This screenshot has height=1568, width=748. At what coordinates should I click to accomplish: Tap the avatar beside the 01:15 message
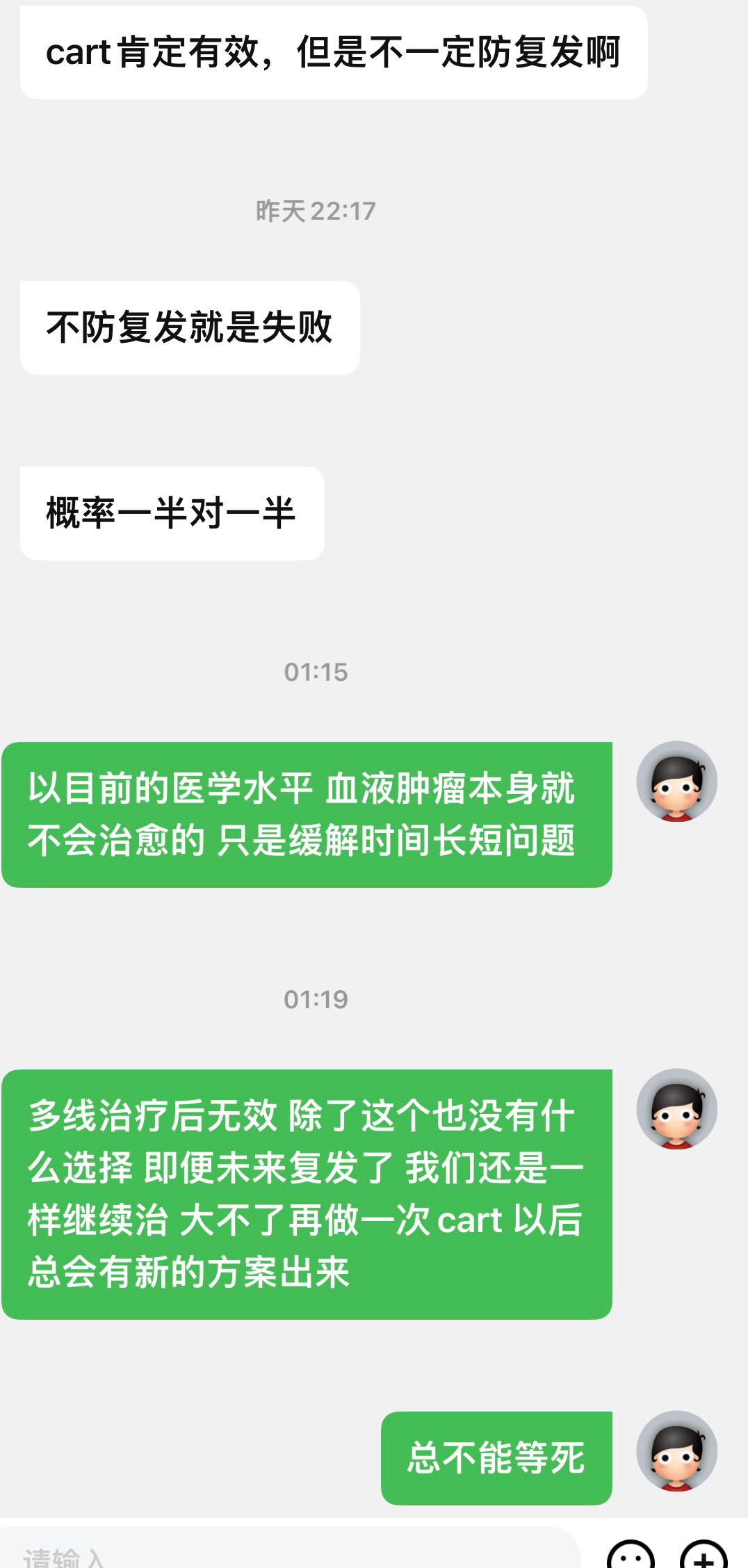tap(676, 782)
